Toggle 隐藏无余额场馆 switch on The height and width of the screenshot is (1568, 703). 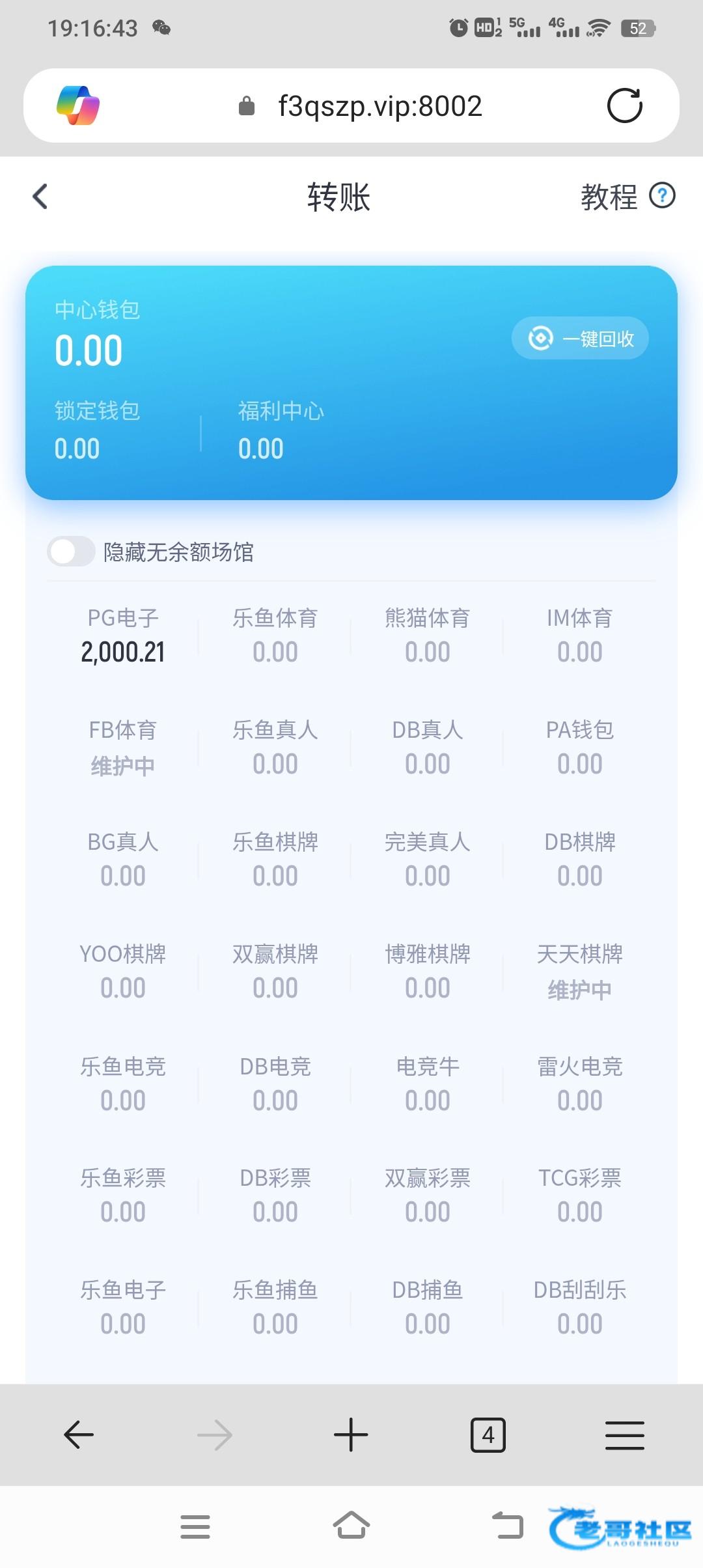[71, 552]
